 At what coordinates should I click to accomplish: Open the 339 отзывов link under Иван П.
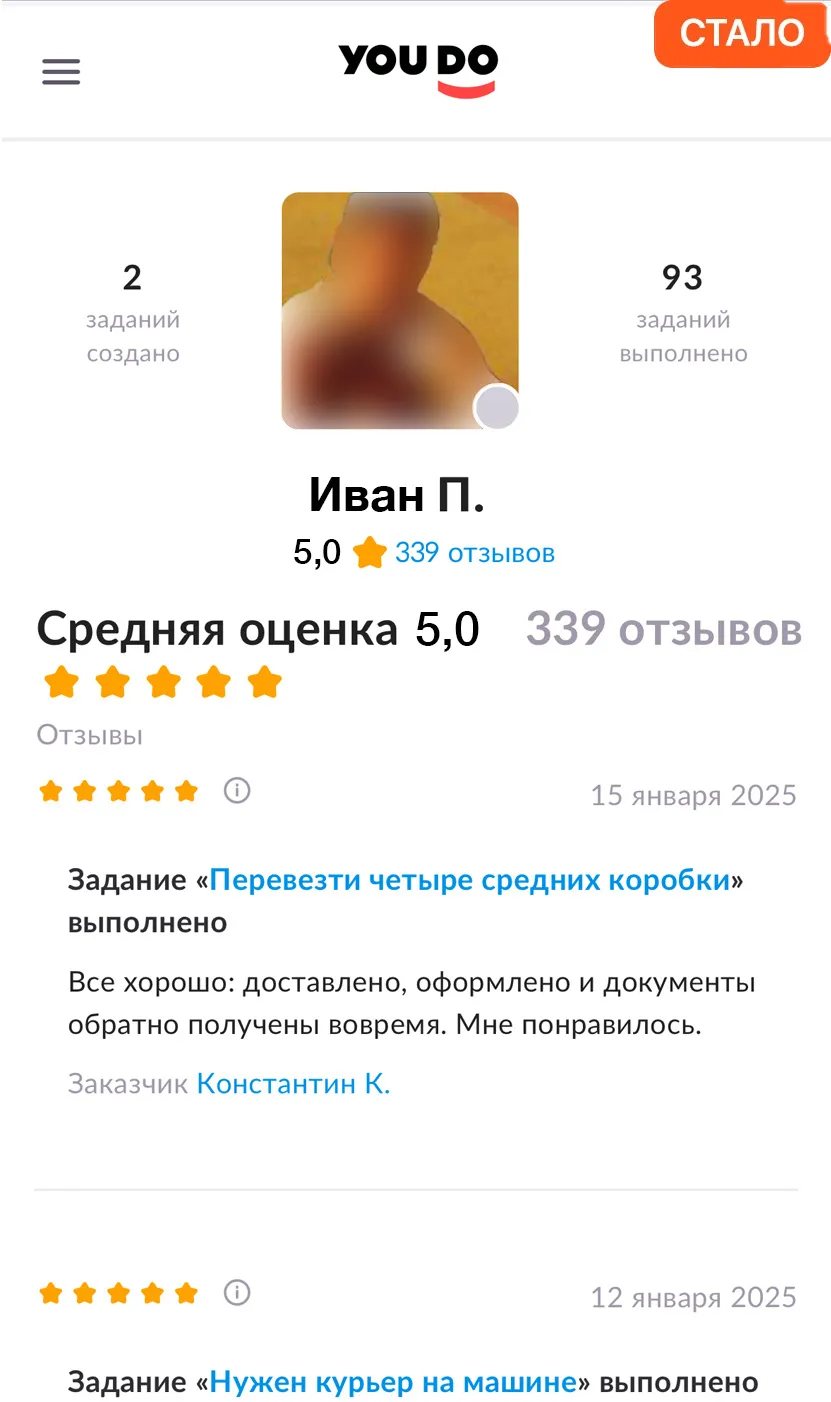pos(474,552)
